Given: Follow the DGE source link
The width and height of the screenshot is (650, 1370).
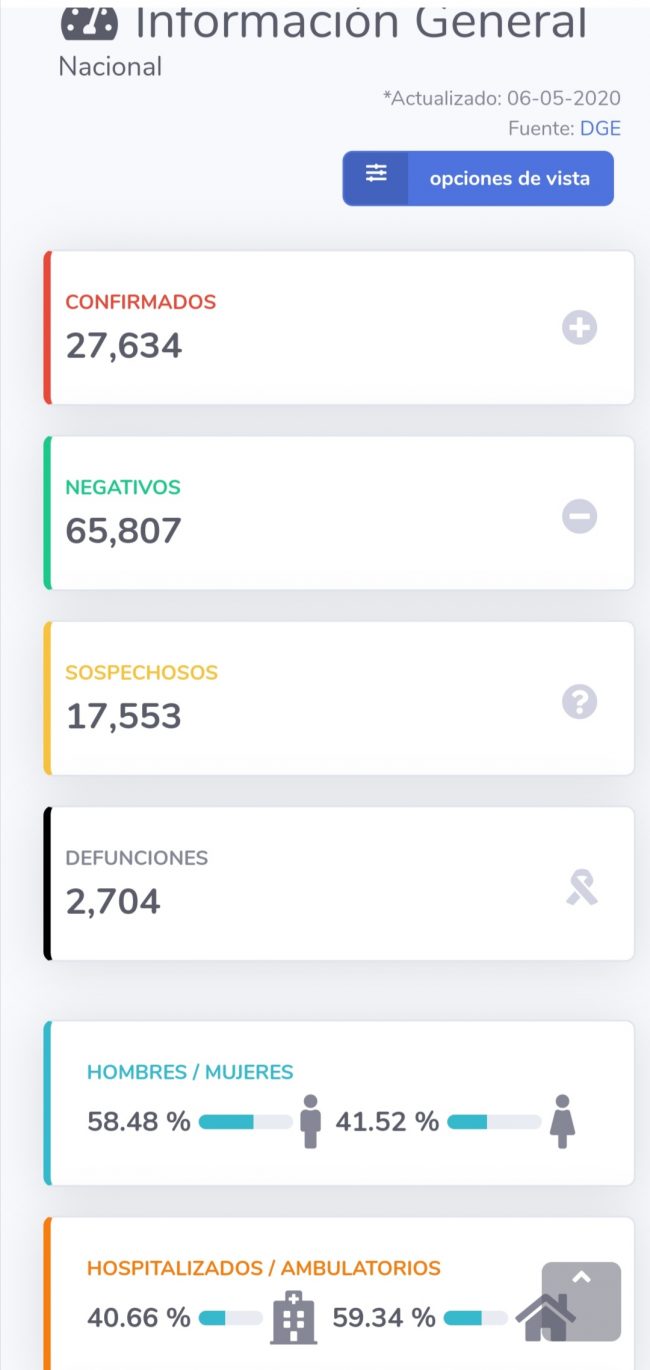Looking at the screenshot, I should coord(600,128).
